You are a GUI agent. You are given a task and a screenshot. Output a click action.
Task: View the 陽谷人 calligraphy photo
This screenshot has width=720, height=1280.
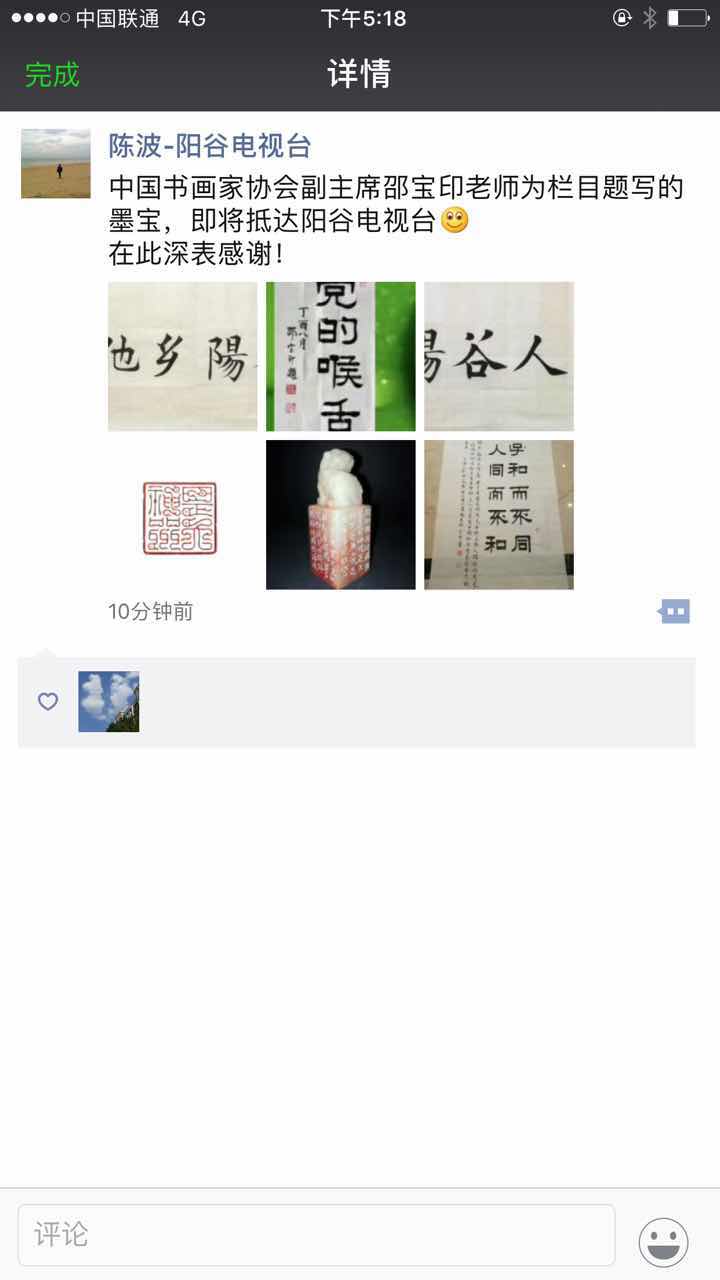click(x=498, y=357)
